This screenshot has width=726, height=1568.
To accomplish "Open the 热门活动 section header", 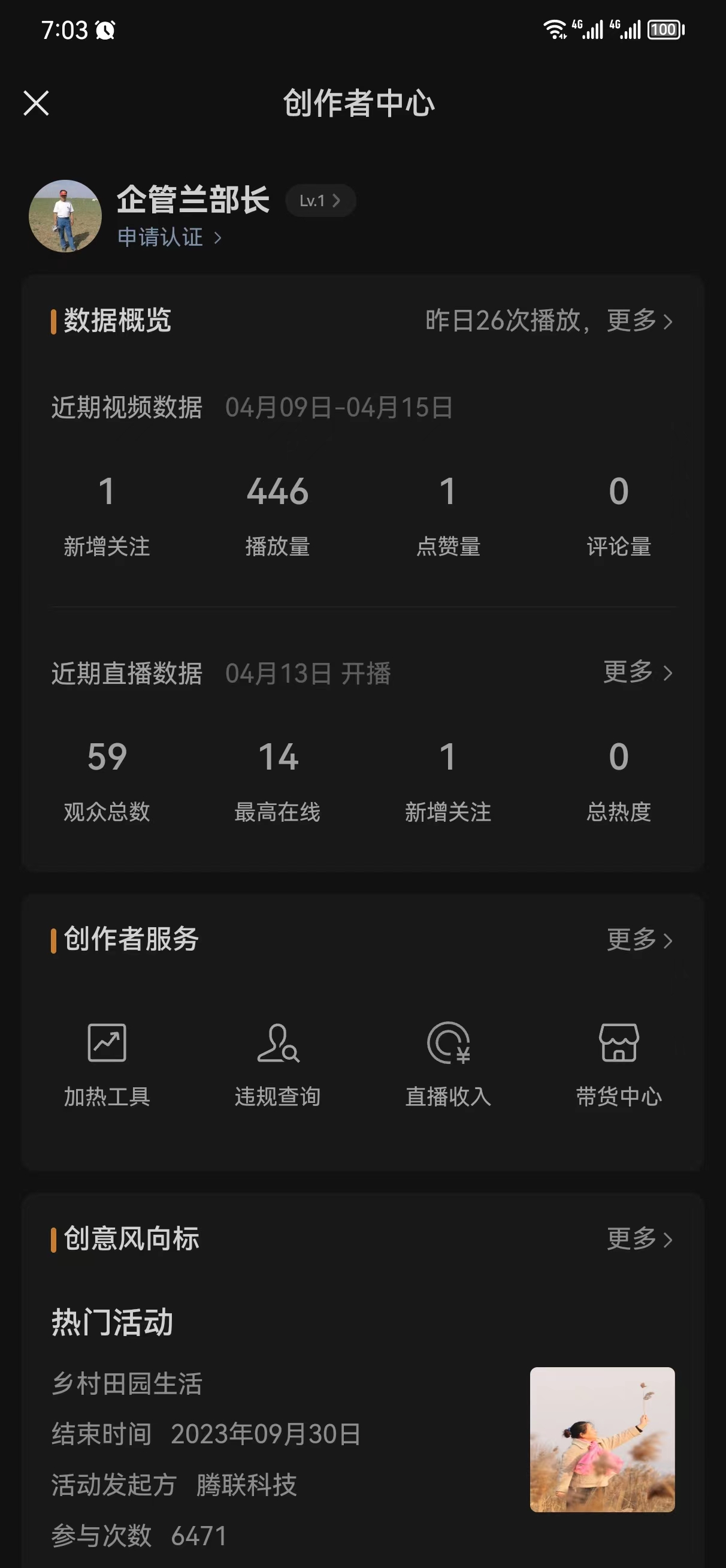I will click(x=112, y=1320).
